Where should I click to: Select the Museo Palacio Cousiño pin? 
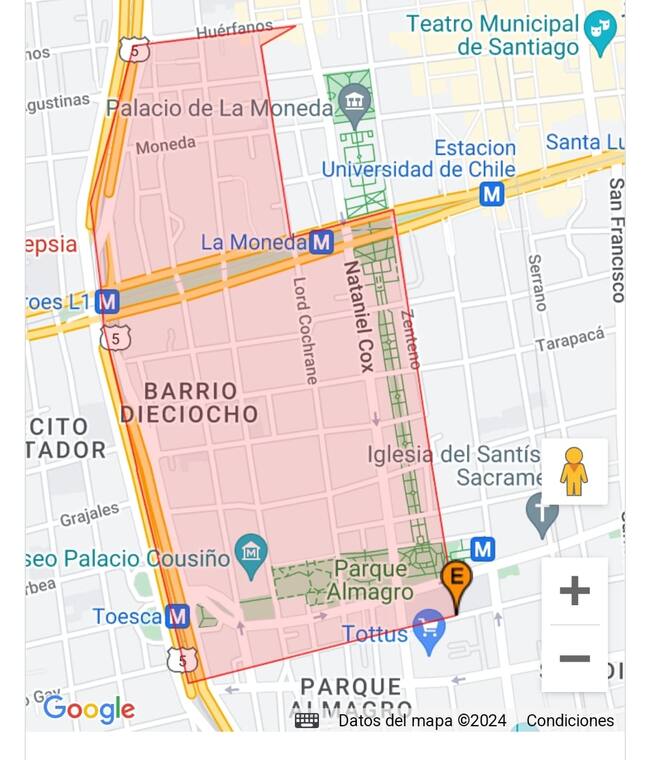pos(250,549)
